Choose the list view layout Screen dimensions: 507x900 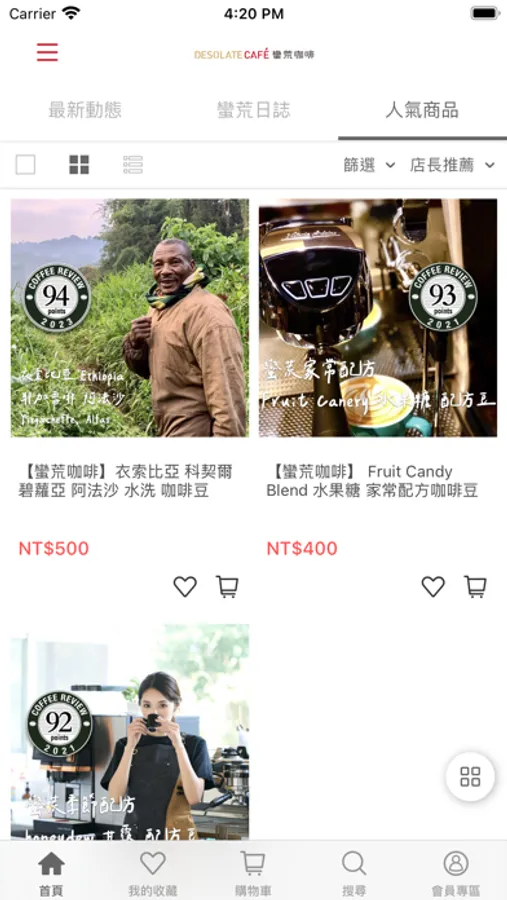coord(133,165)
